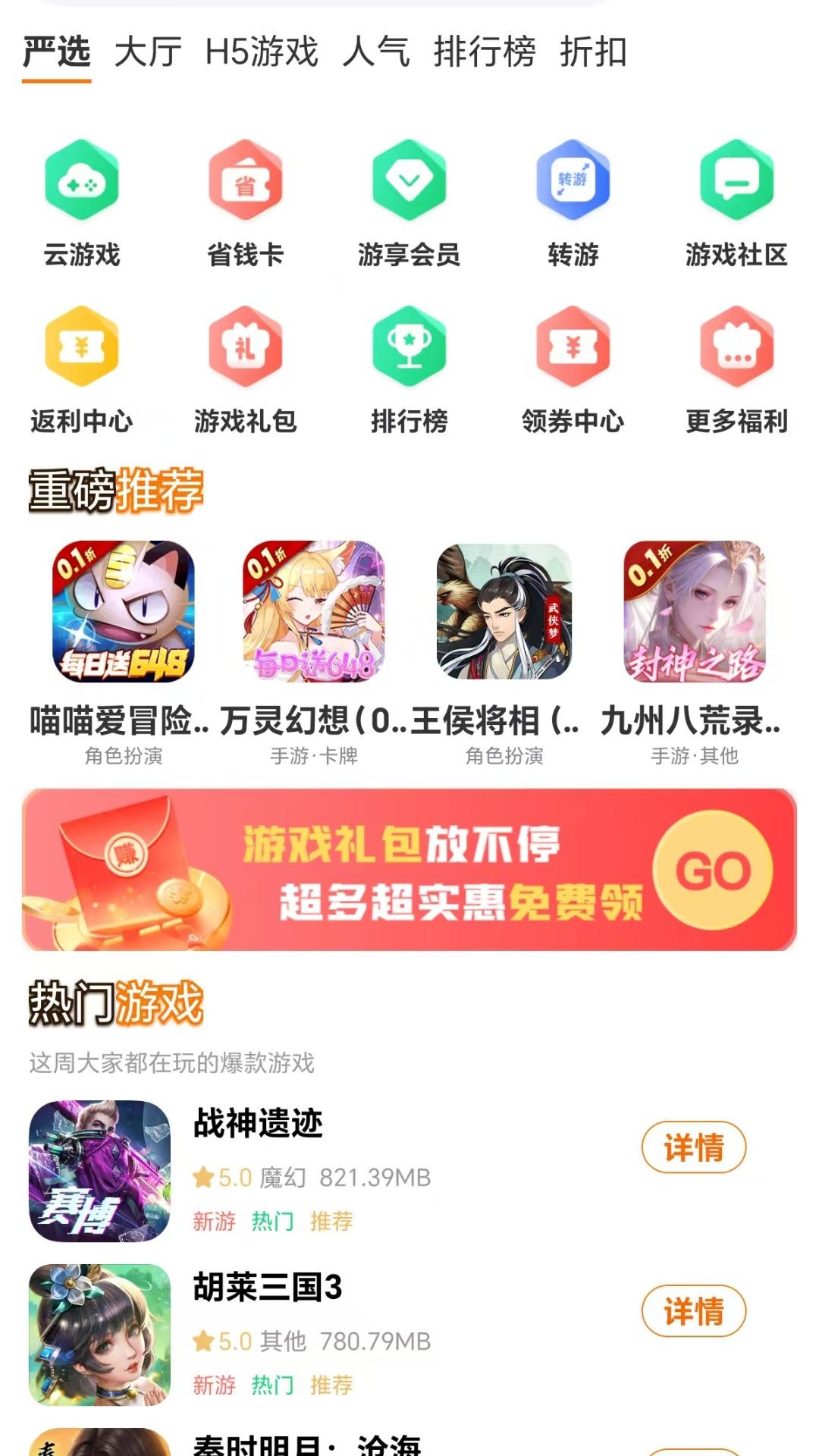The height and width of the screenshot is (1456, 819).
Task: Open the H5游戏 tab
Action: tap(262, 51)
